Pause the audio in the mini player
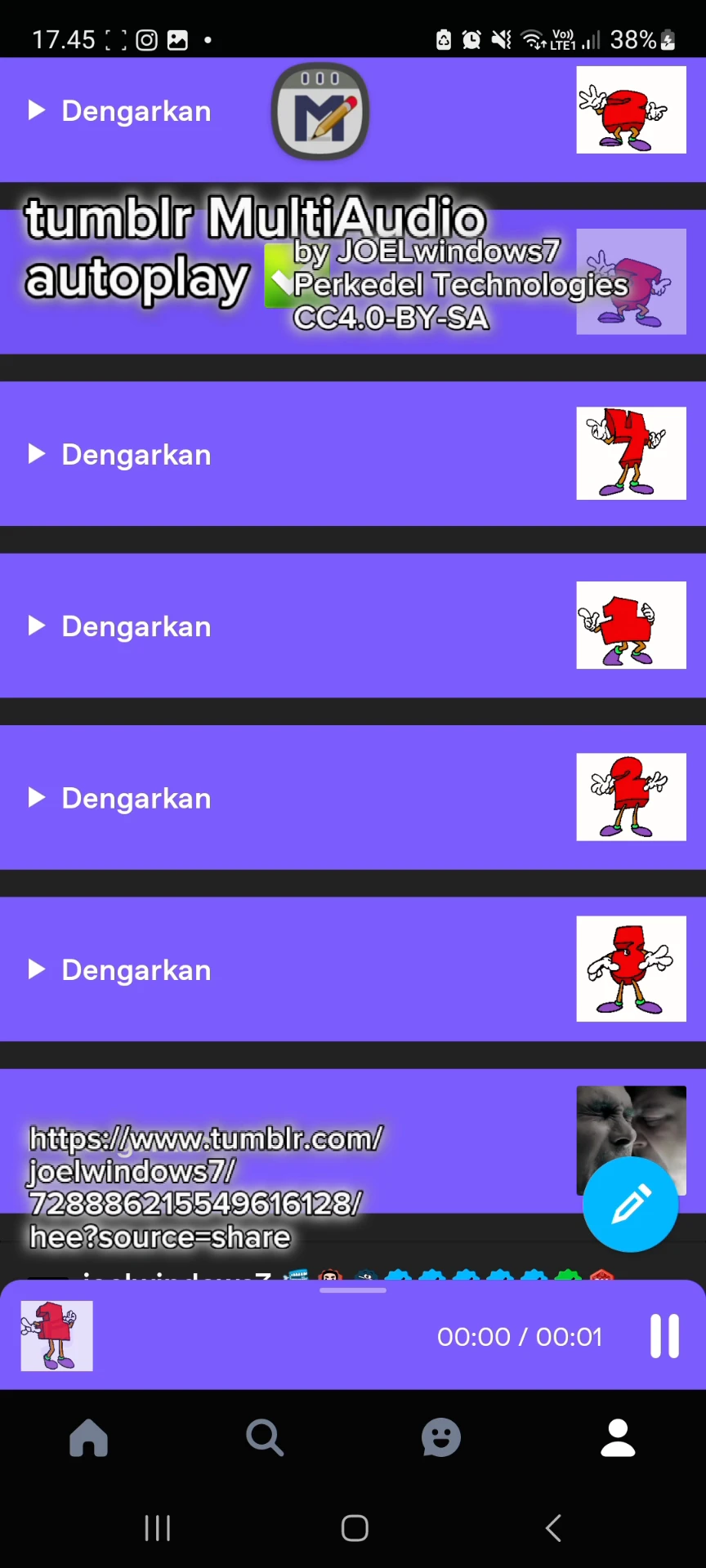Viewport: 706px width, 1568px height. pos(664,1337)
